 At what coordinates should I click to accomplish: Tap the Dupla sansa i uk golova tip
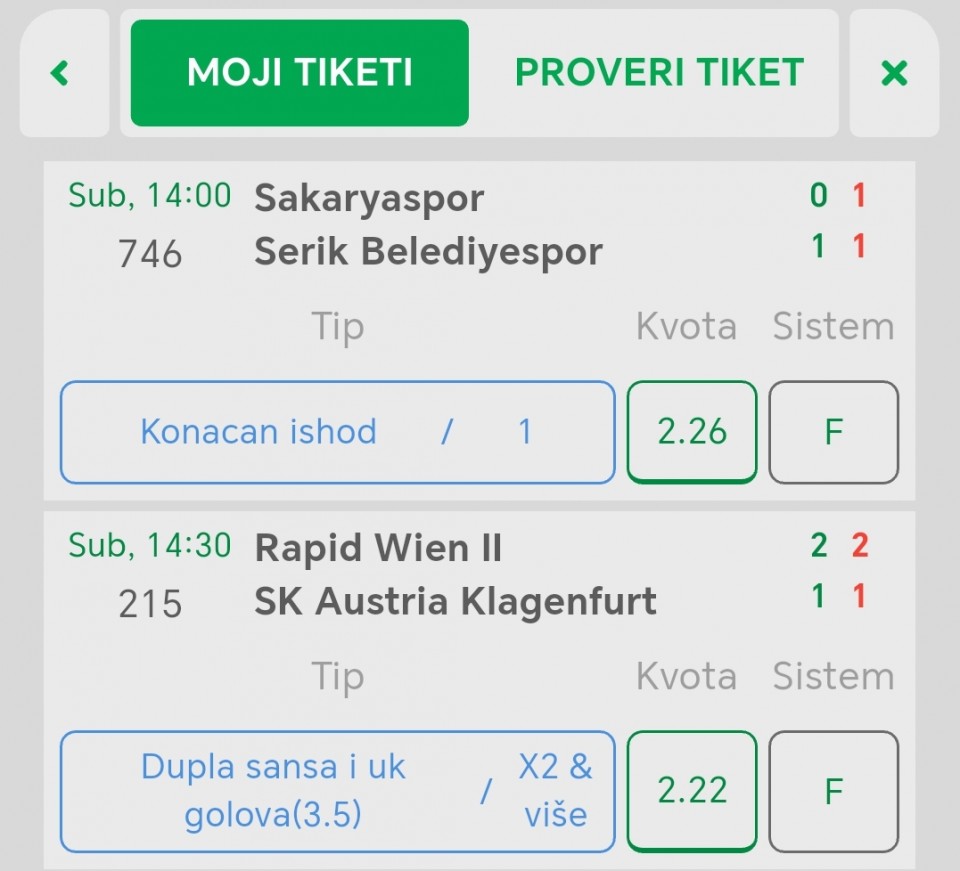[337, 791]
